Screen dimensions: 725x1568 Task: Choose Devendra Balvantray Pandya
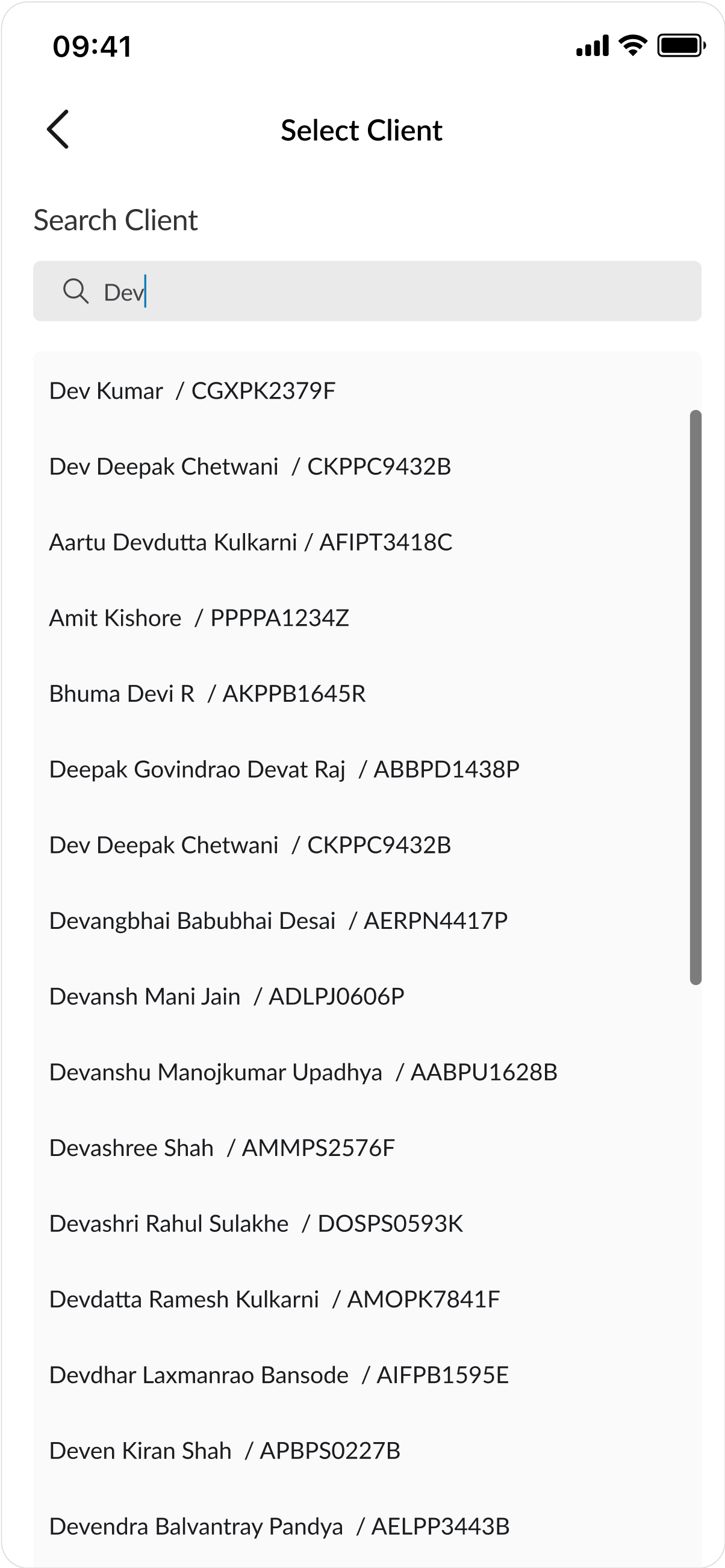point(279,1526)
